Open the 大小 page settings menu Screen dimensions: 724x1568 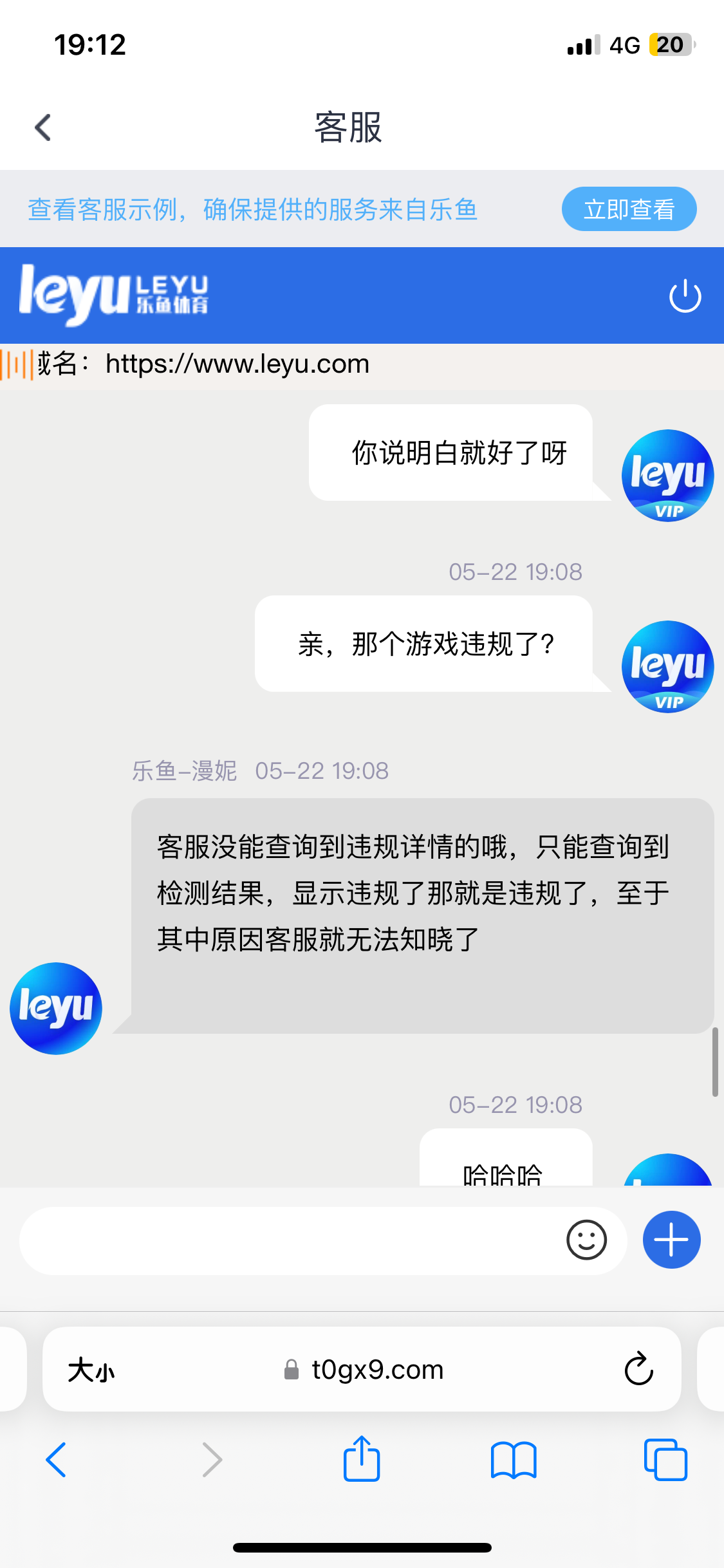point(91,1370)
